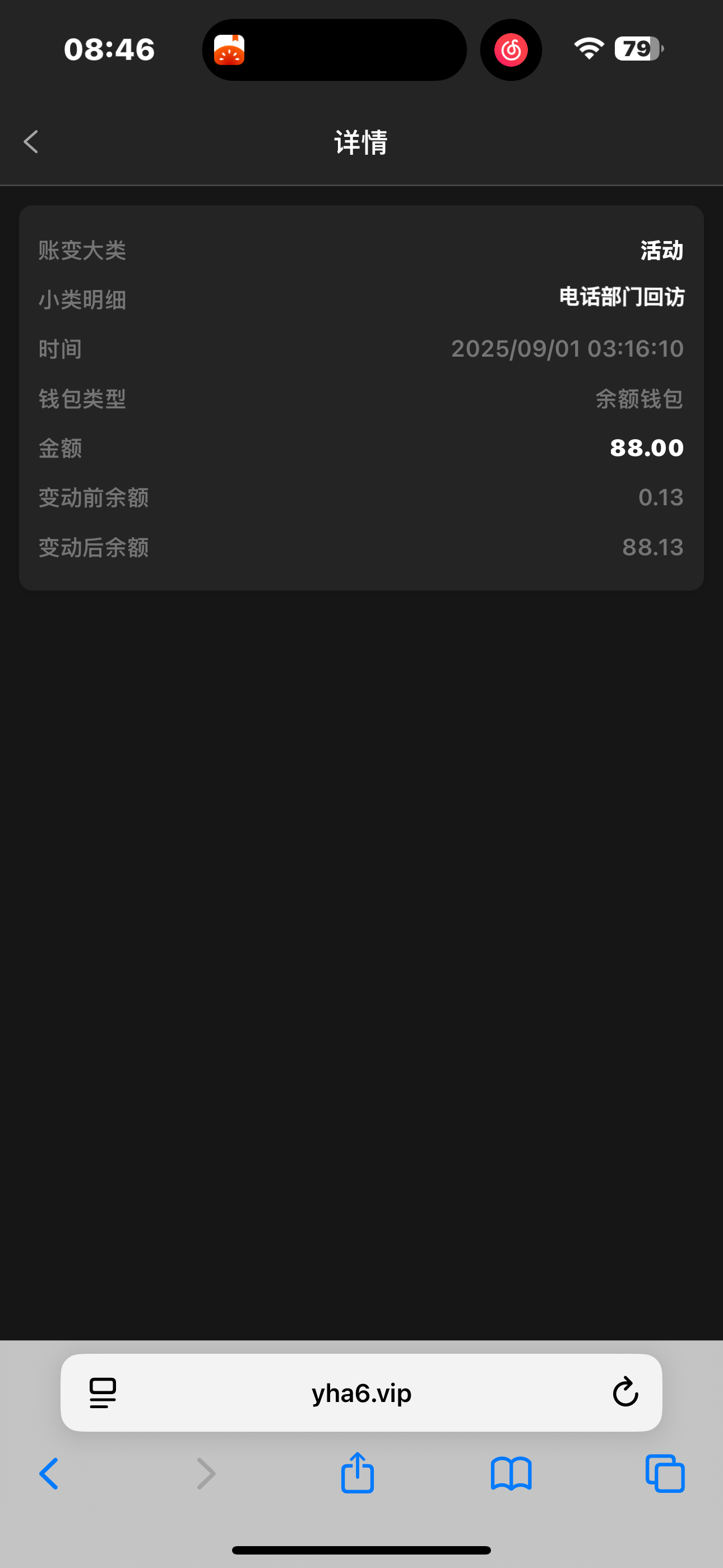723x1568 pixels.
Task: Navigate back in Safari history
Action: [x=49, y=1474]
